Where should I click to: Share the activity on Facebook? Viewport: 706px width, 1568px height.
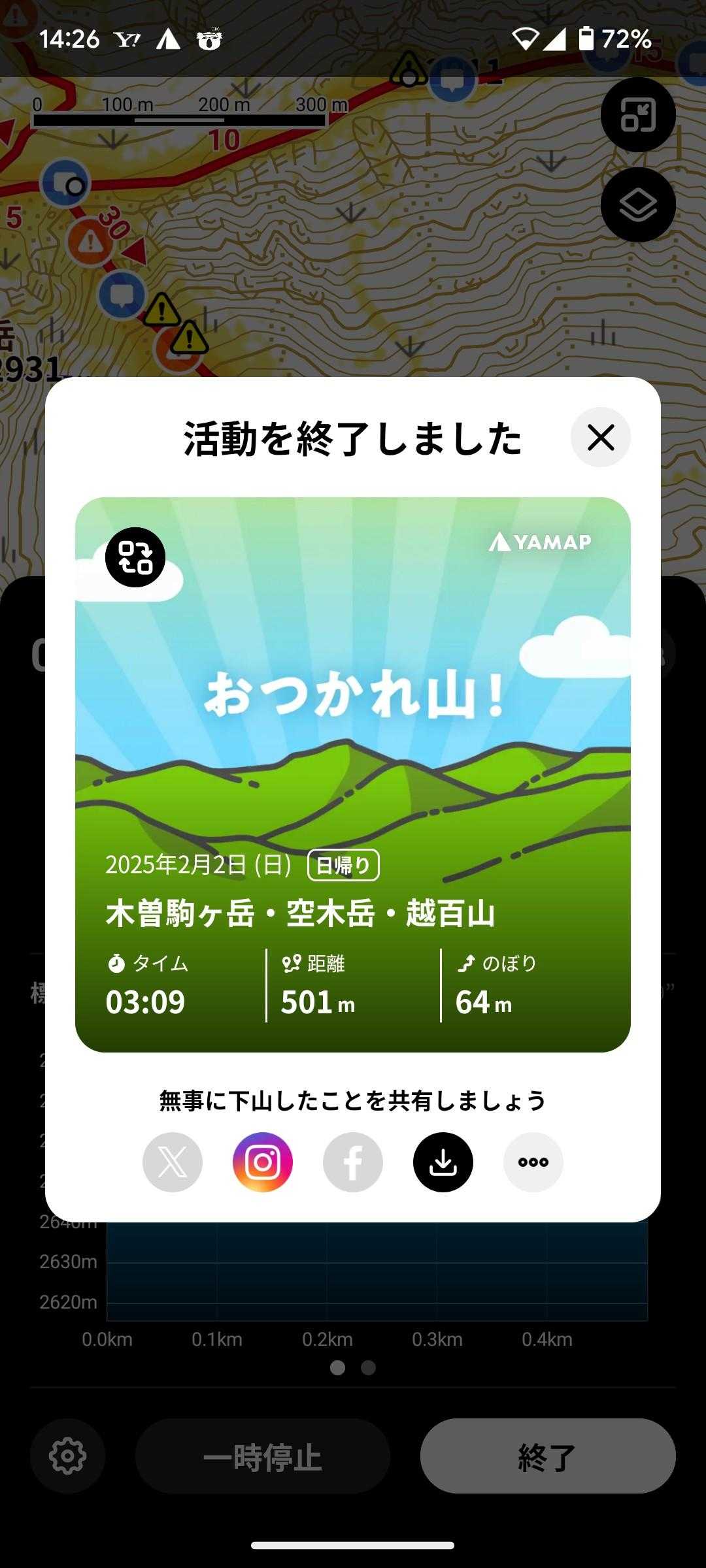pos(353,1162)
